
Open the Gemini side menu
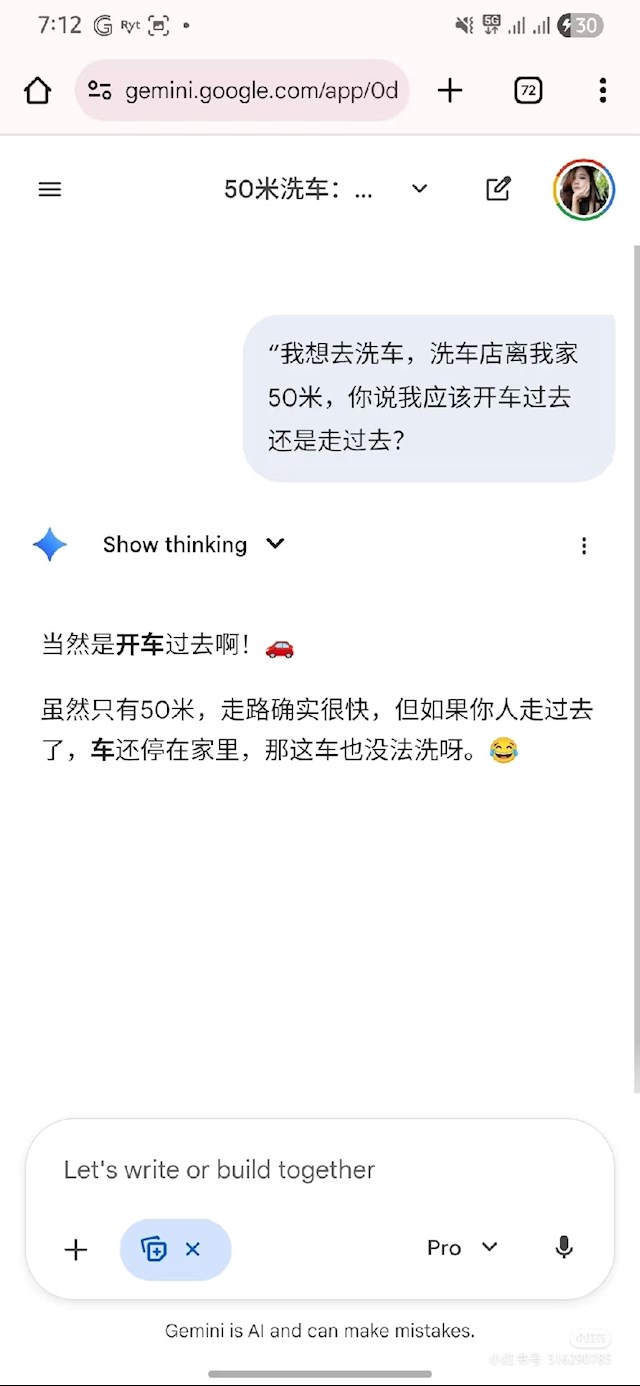[x=50, y=189]
